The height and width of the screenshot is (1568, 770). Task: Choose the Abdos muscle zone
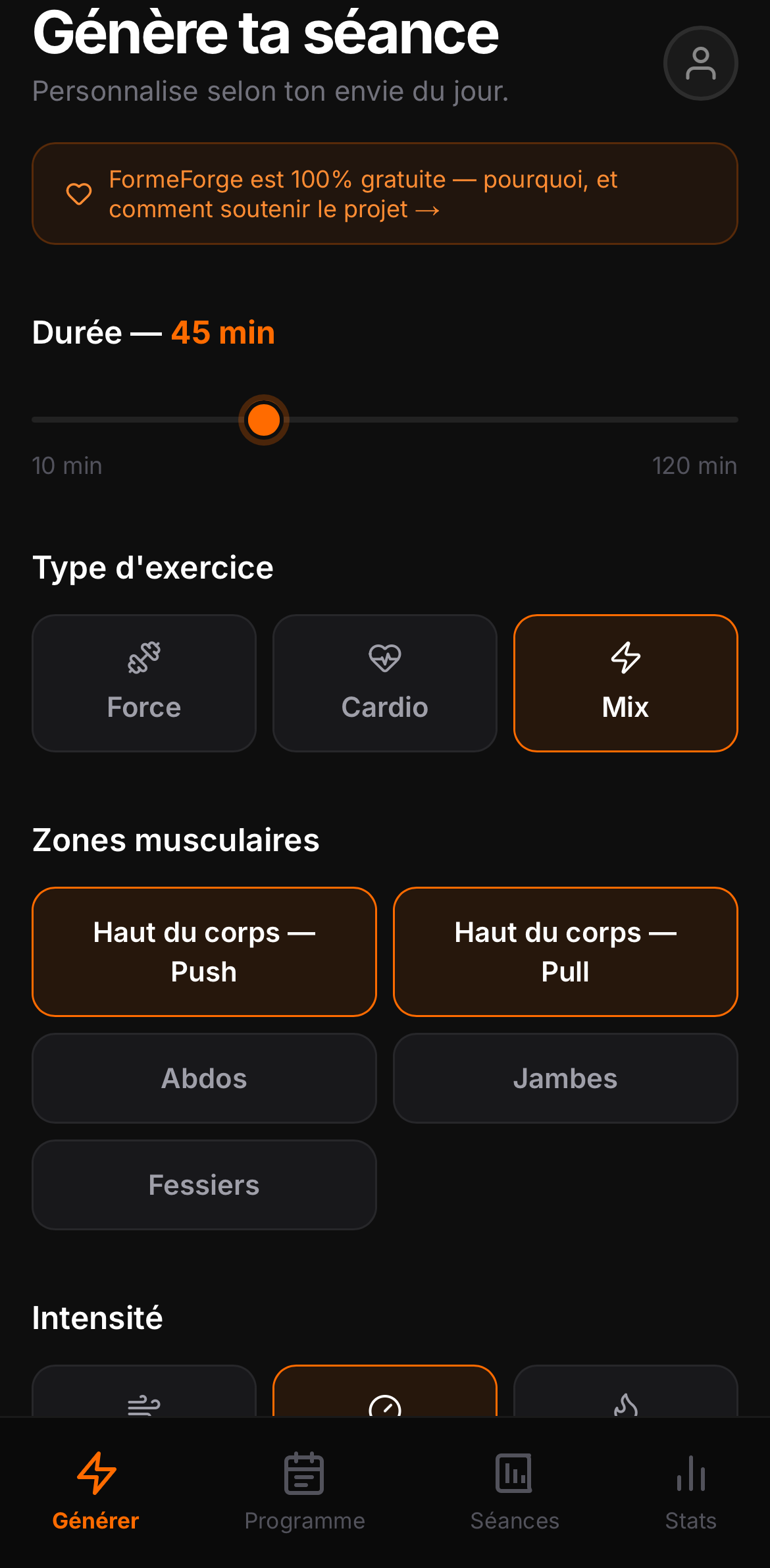click(x=204, y=1078)
